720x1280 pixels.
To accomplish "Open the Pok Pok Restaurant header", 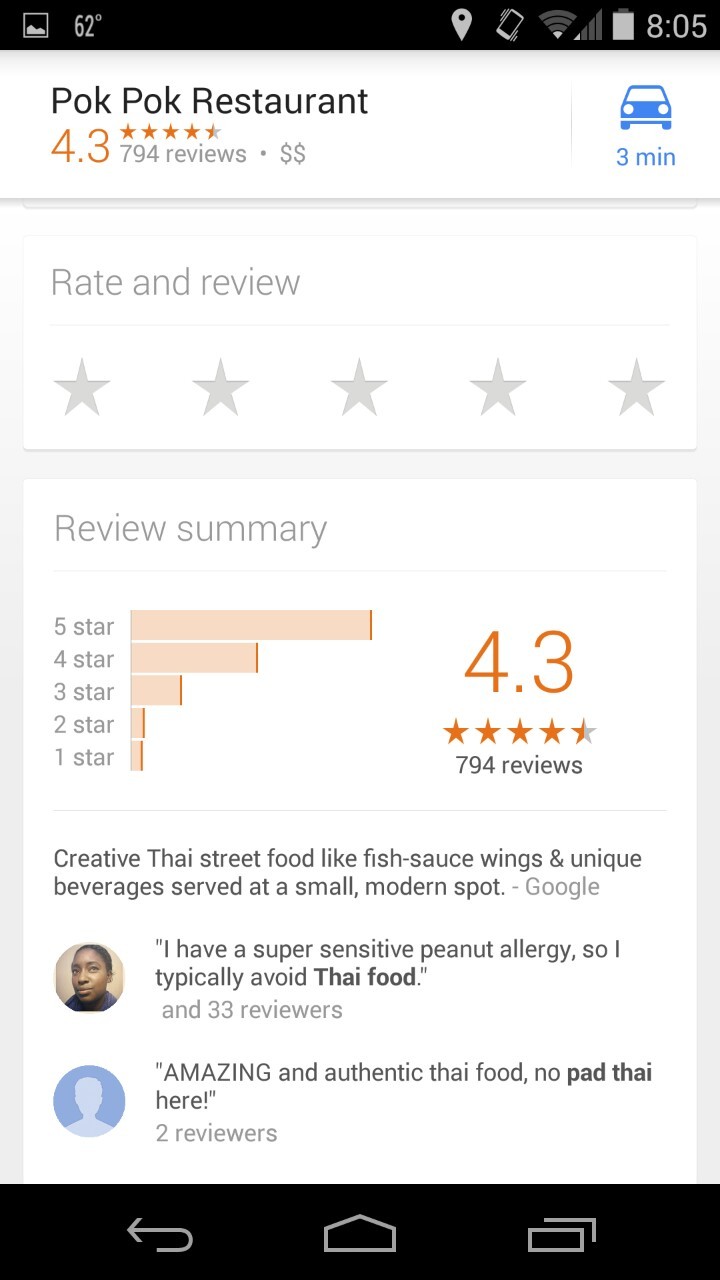I will pyautogui.click(x=210, y=102).
